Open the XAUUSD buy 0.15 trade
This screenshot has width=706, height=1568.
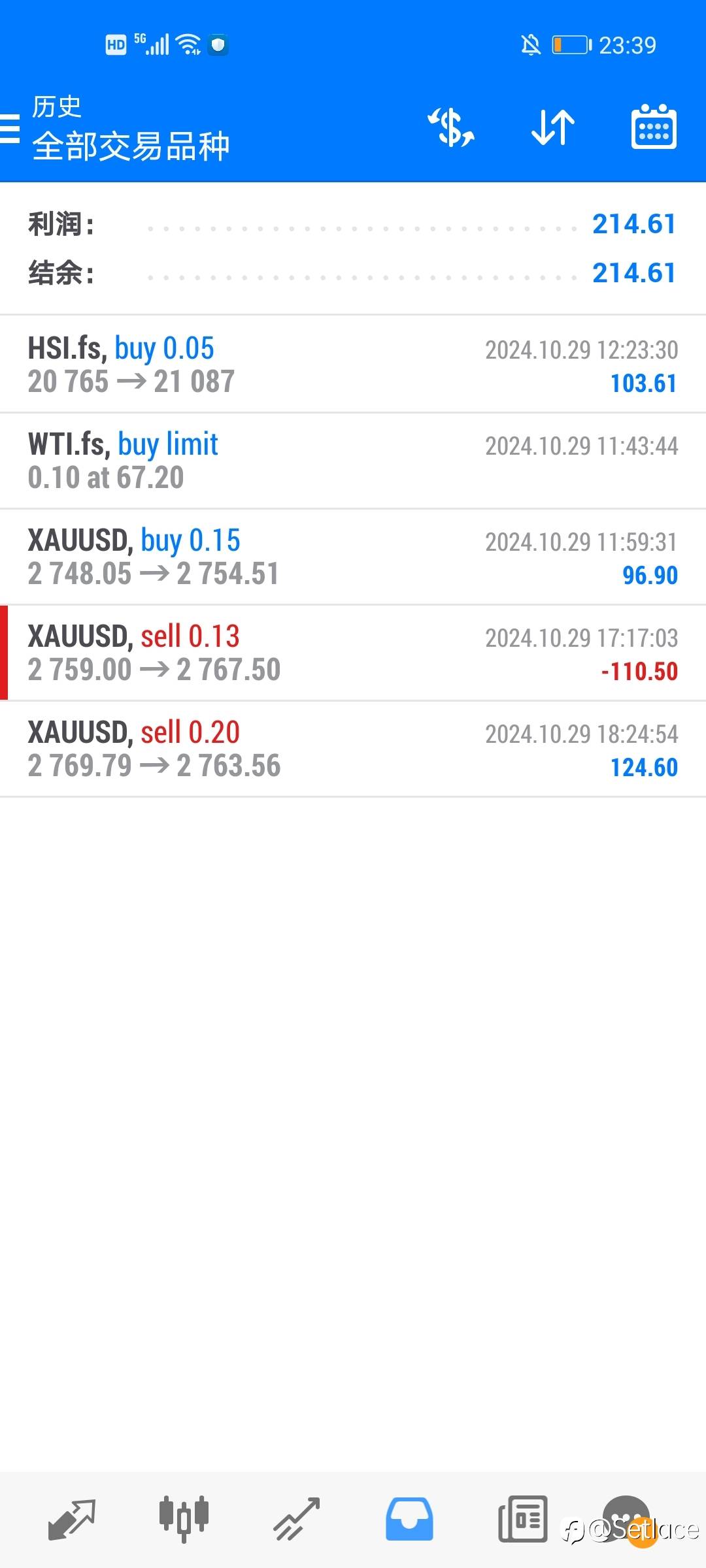click(353, 557)
